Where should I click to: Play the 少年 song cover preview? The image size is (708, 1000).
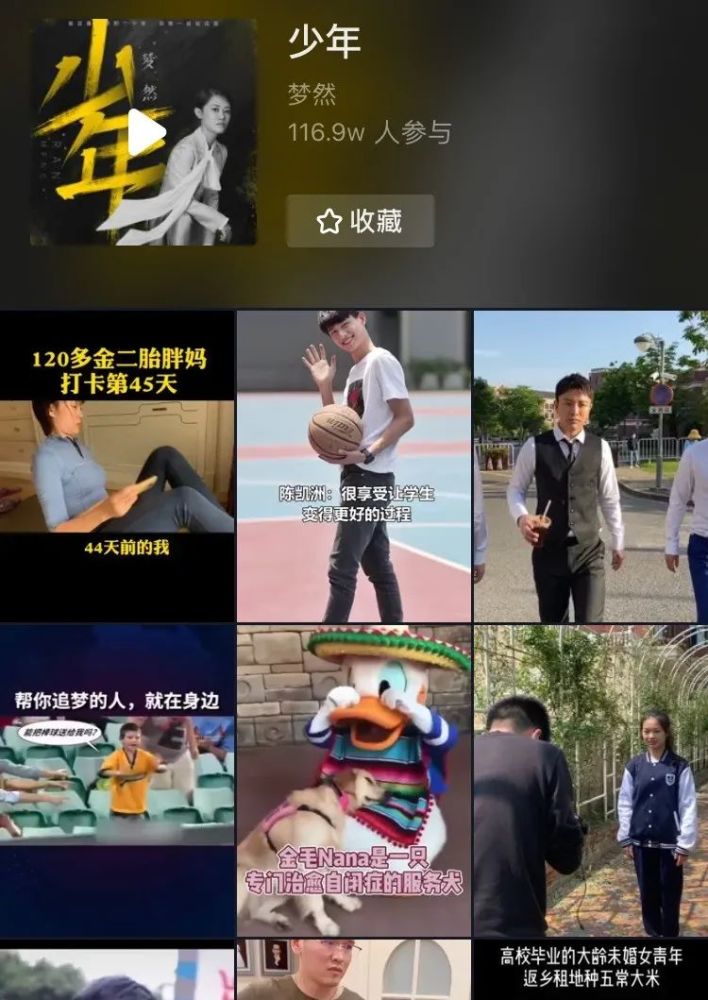tap(145, 132)
